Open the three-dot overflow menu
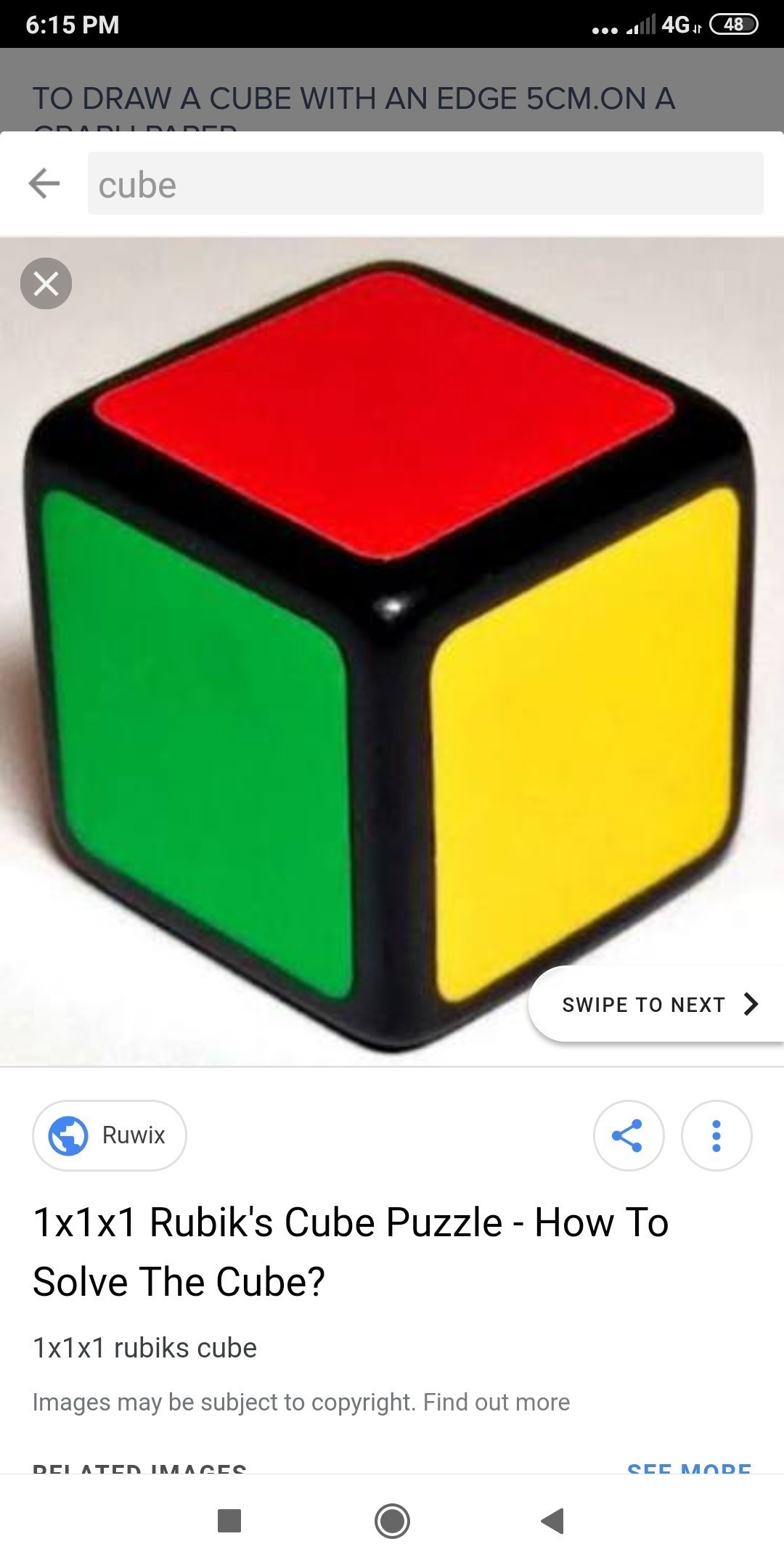 coord(717,1135)
